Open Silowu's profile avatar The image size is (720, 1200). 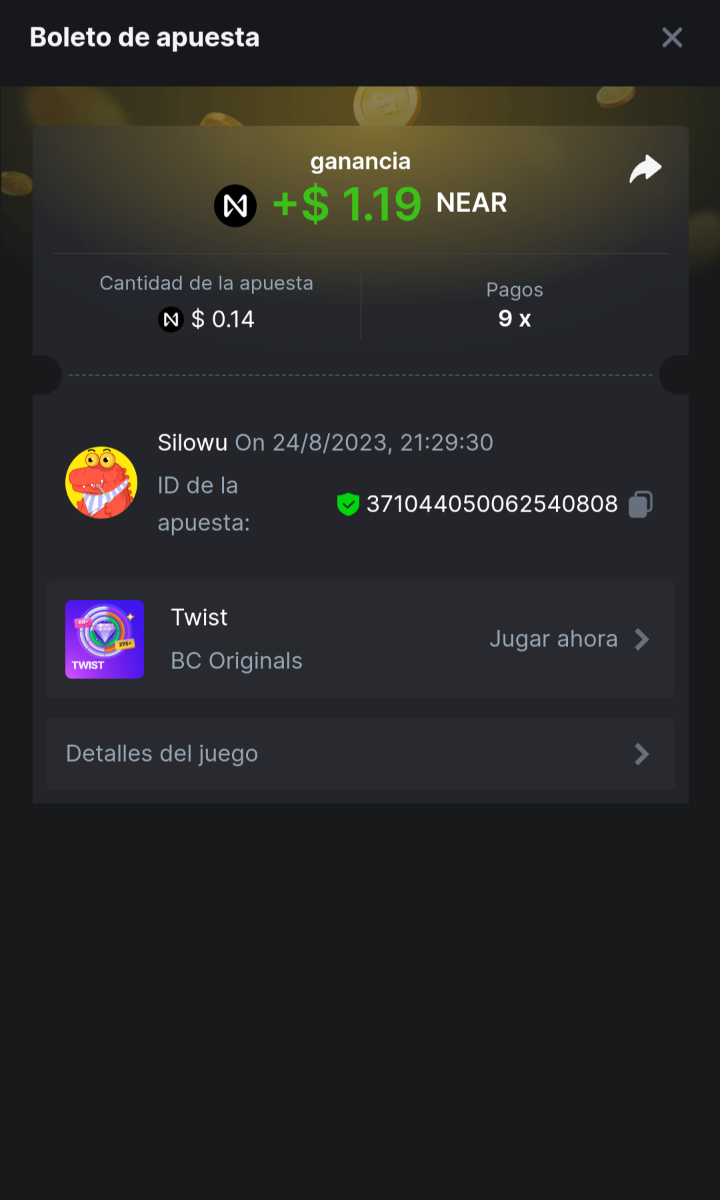[x=101, y=482]
